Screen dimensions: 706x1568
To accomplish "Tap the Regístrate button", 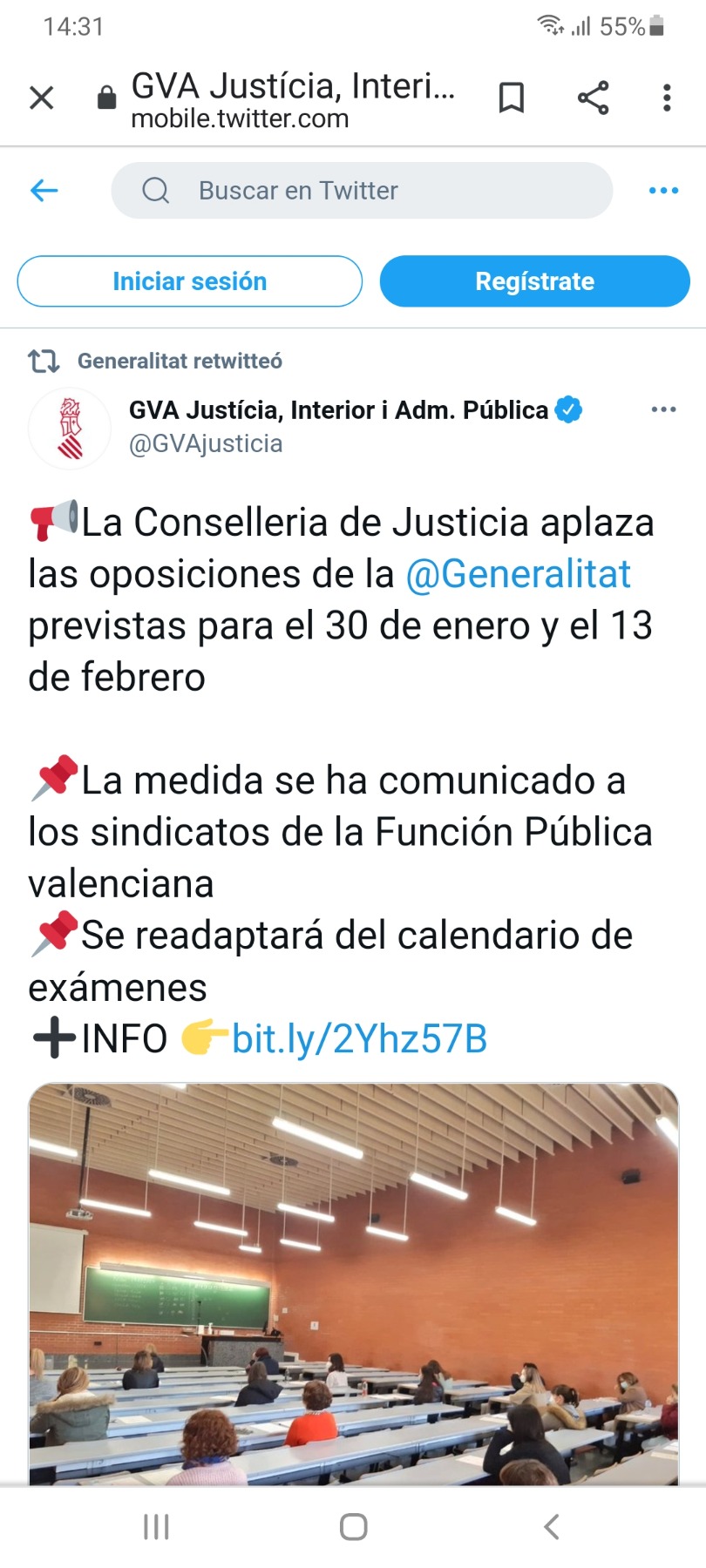I will tap(534, 281).
